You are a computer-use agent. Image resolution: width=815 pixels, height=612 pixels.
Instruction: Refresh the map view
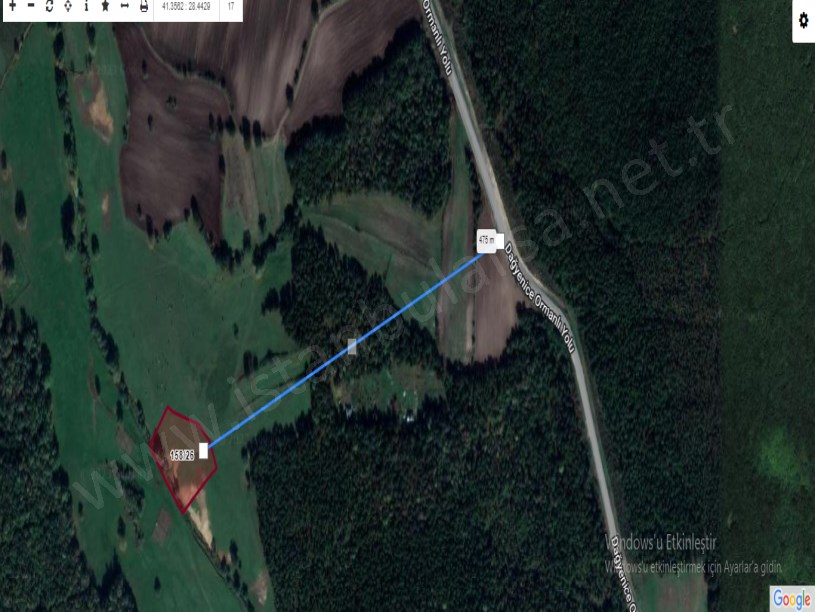tap(49, 6)
